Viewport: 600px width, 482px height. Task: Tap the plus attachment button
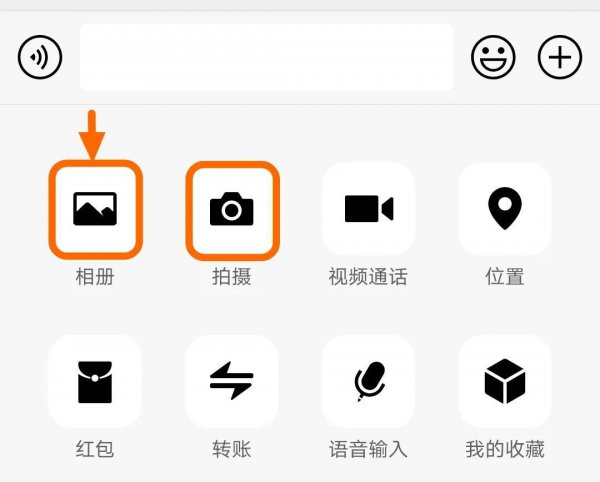[560, 58]
